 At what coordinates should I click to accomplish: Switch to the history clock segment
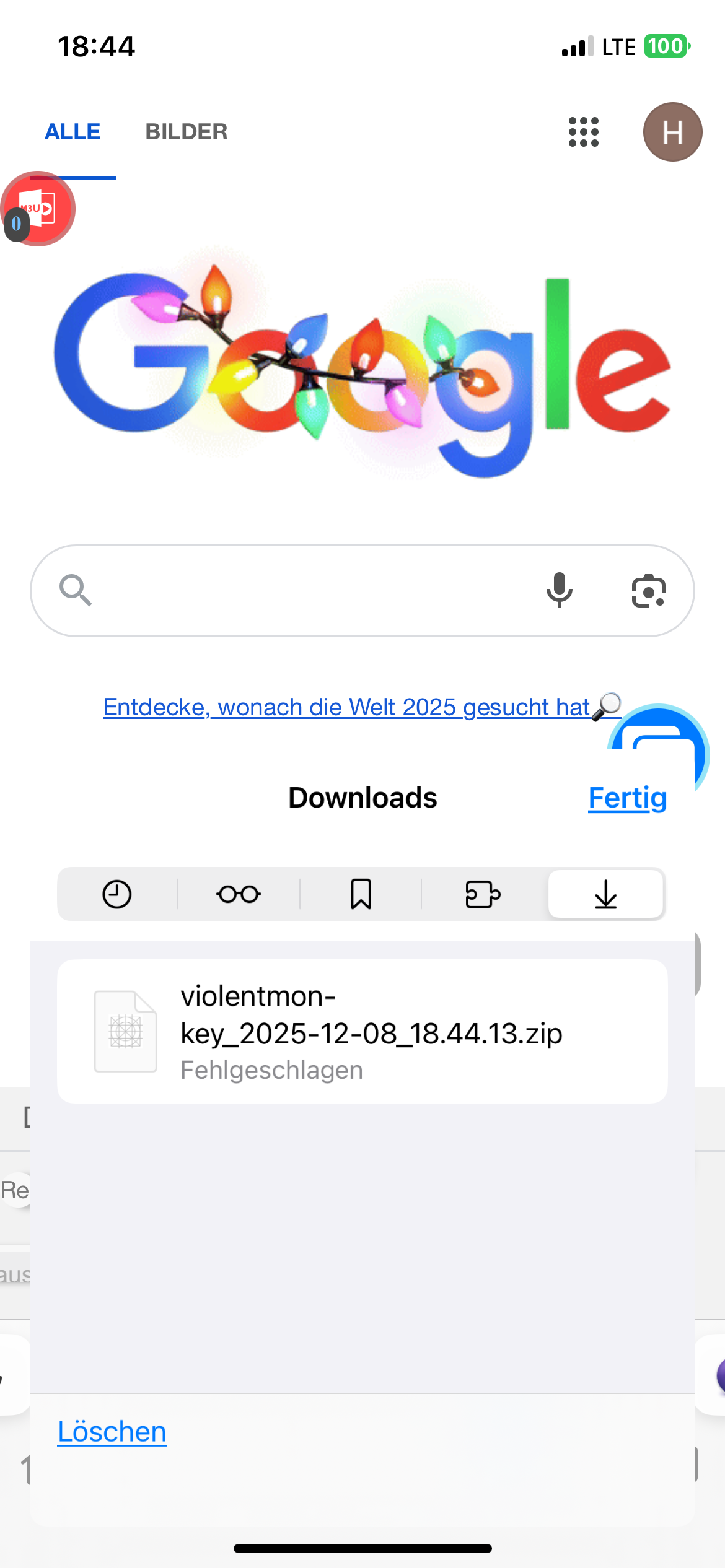click(116, 894)
